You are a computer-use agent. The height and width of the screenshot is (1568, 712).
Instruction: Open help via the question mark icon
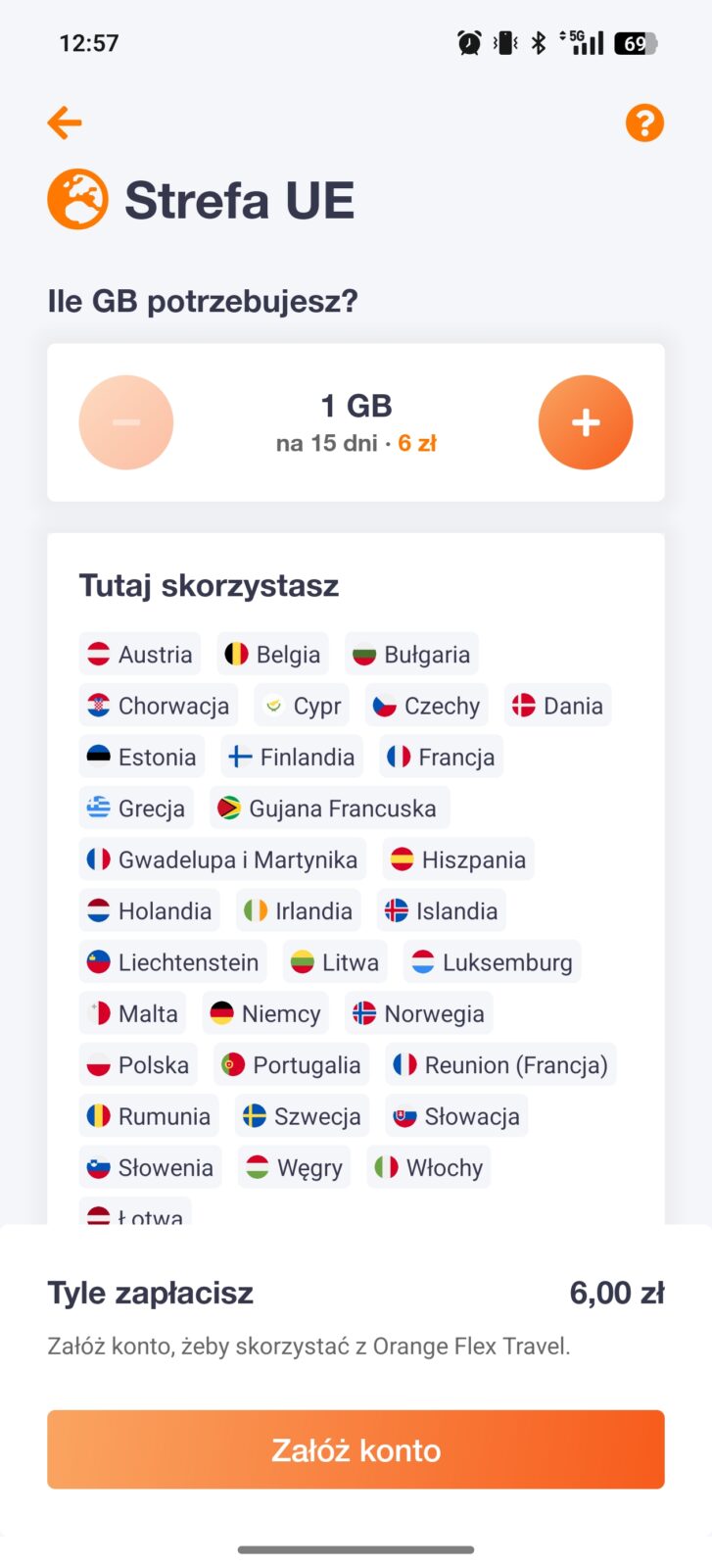(x=644, y=123)
